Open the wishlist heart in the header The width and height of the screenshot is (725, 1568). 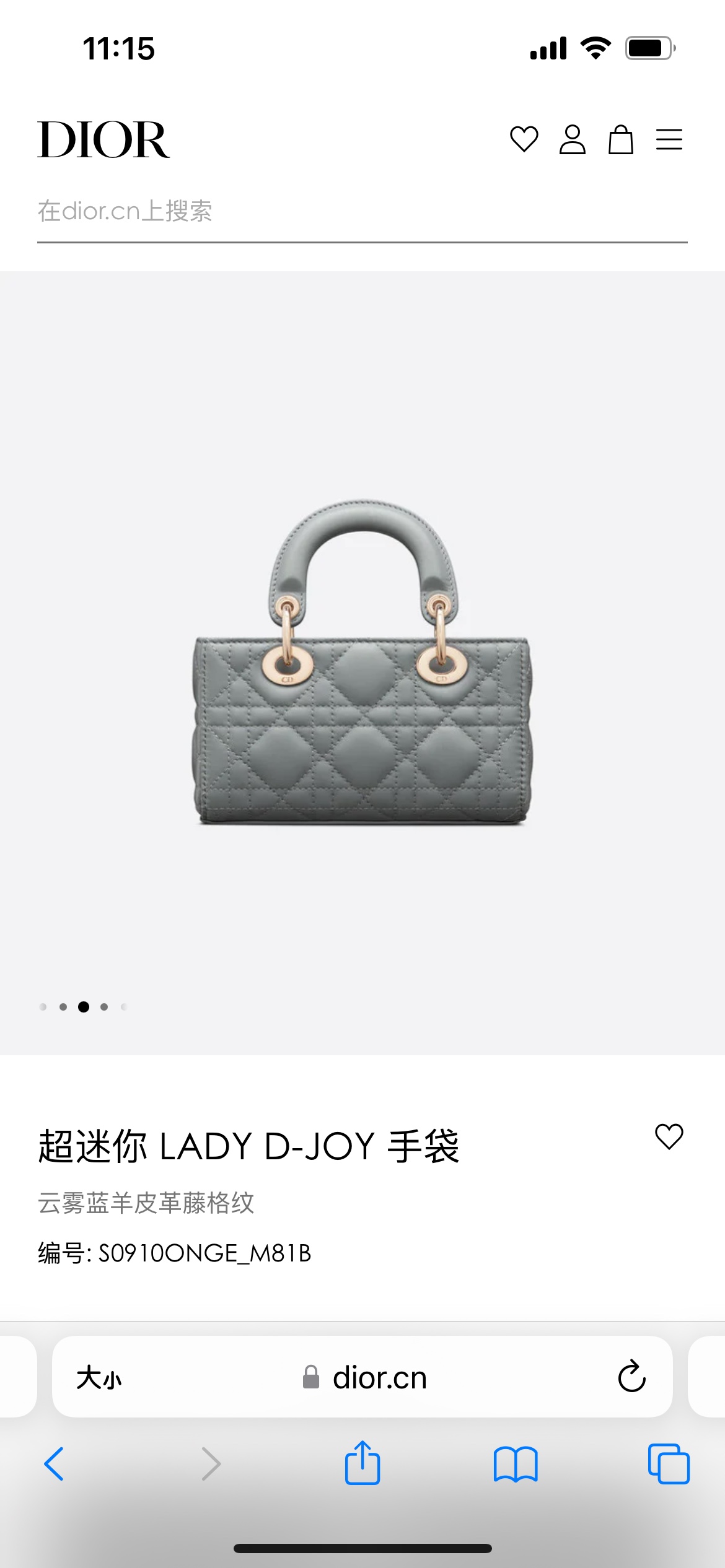(524, 139)
